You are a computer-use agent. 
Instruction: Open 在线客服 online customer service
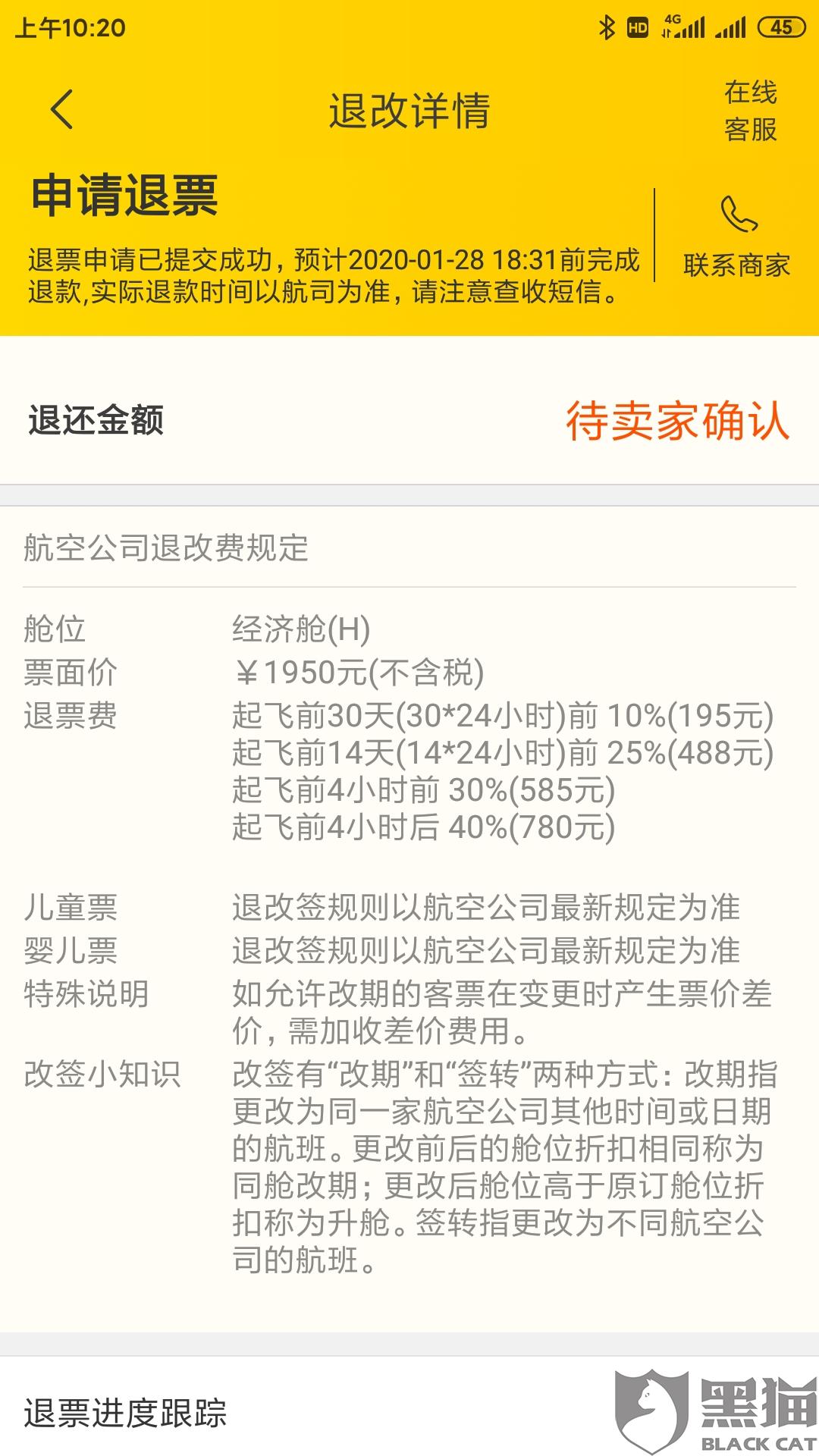tap(750, 111)
